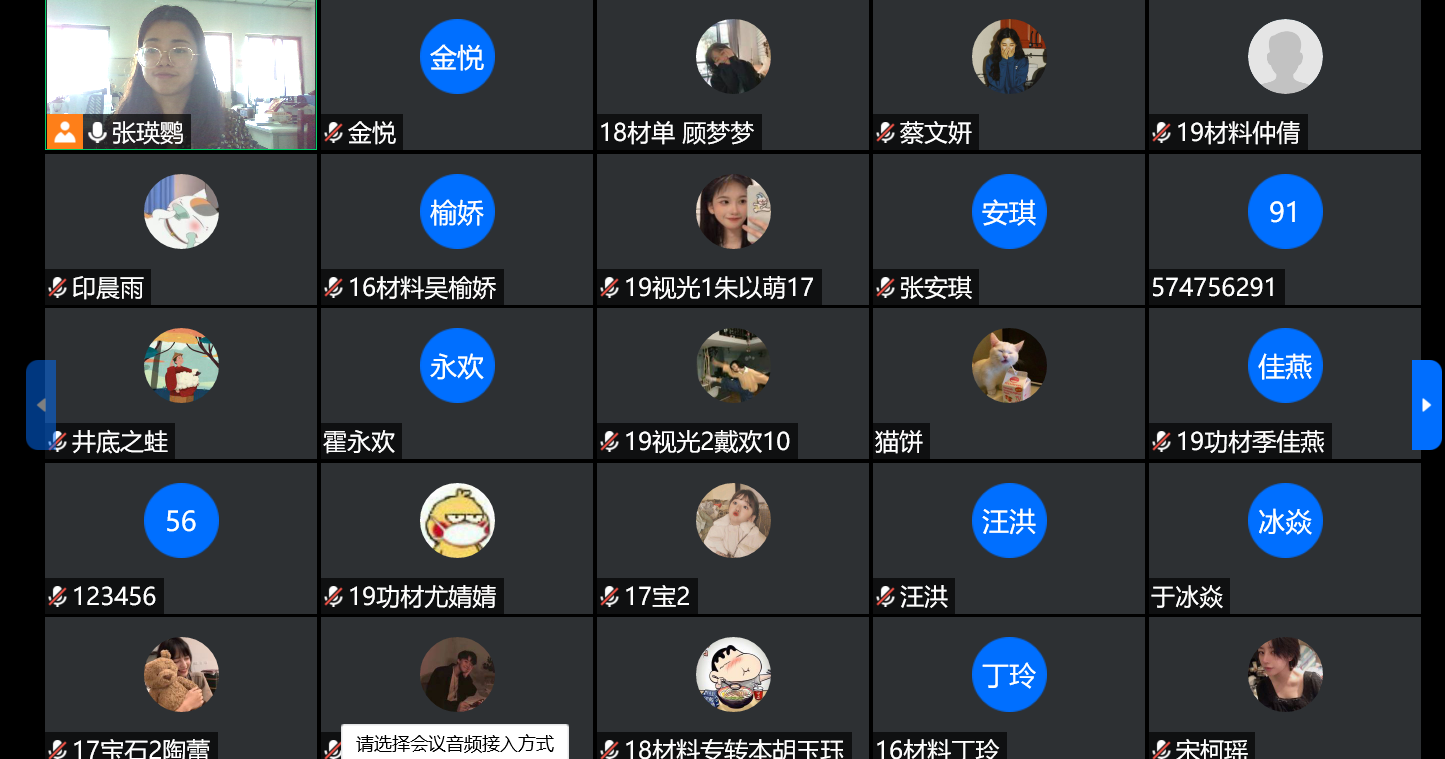Screen dimensions: 1445x759
Task: Tap the 请选择会议音频接入方式 prompt
Action: click(455, 743)
